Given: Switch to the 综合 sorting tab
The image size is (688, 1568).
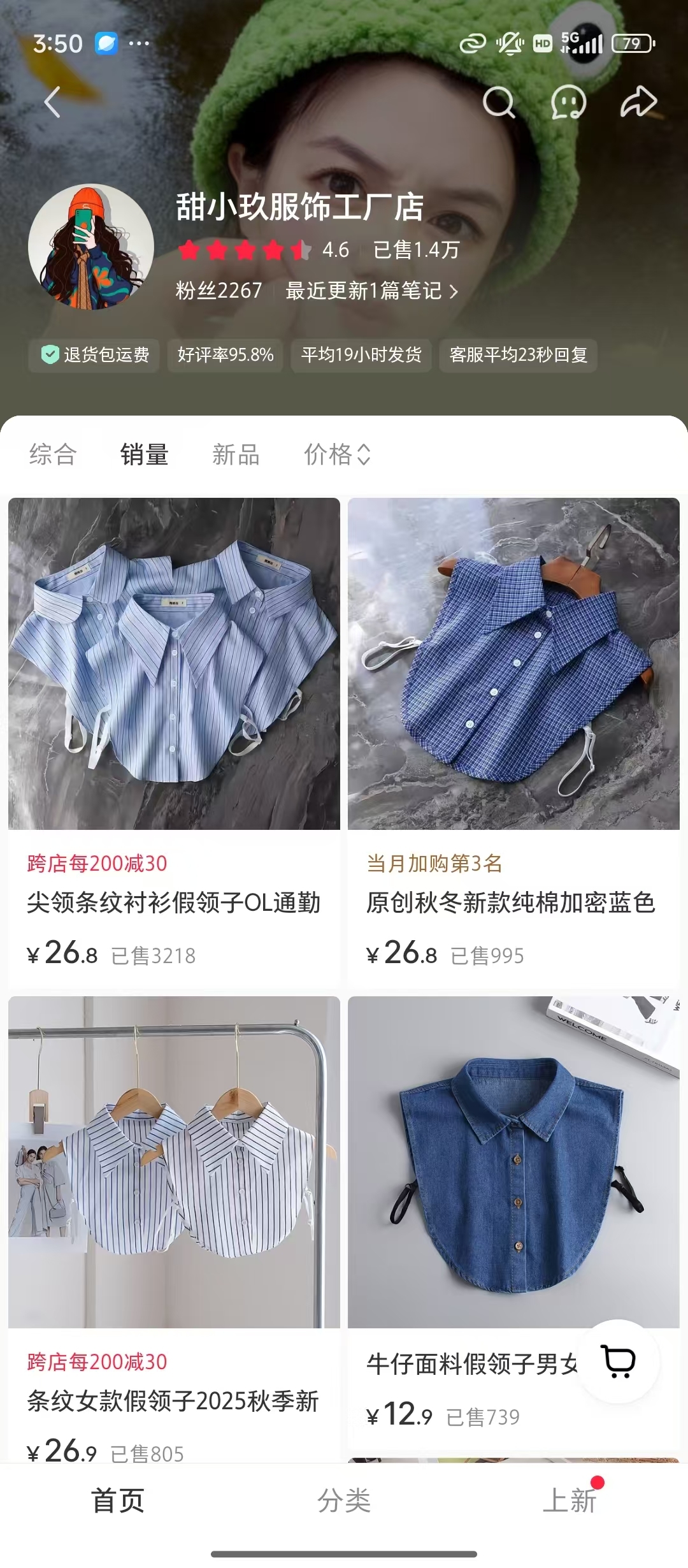Looking at the screenshot, I should pos(53,454).
